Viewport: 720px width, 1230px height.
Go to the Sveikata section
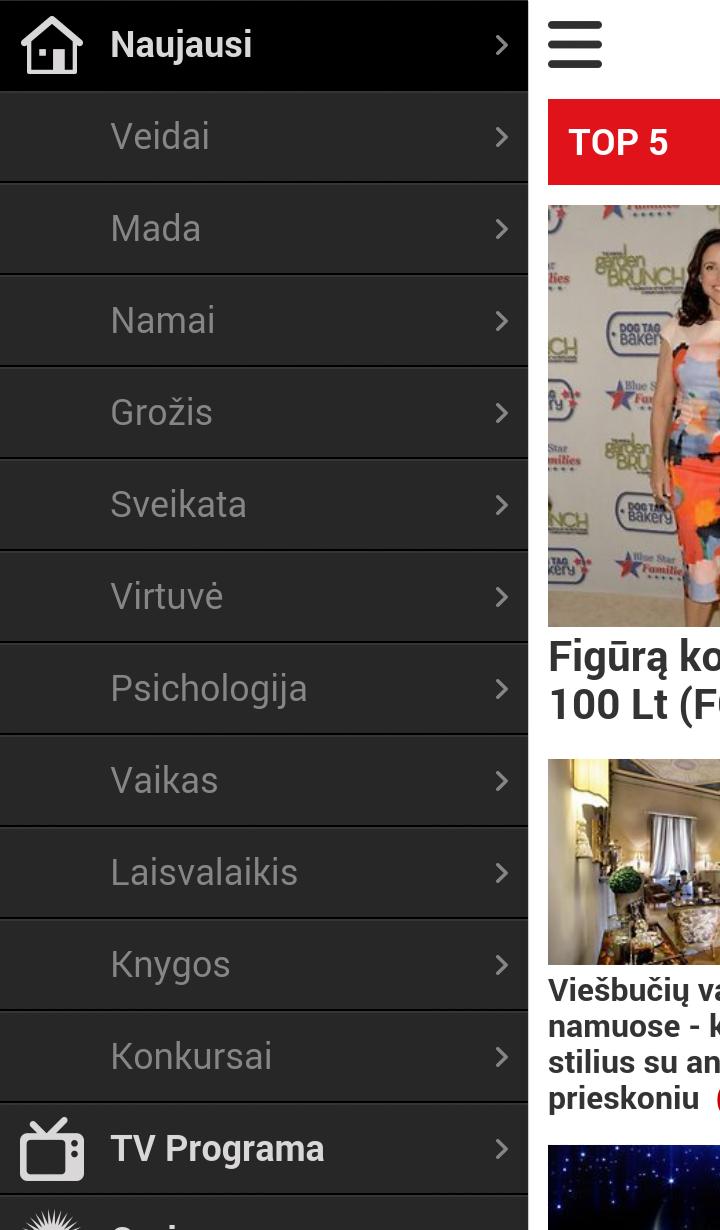click(x=263, y=505)
